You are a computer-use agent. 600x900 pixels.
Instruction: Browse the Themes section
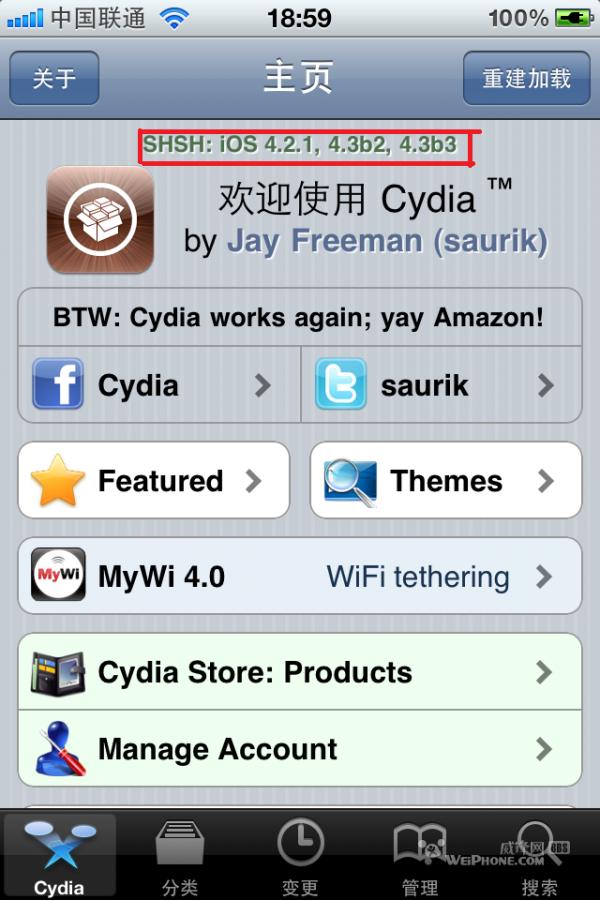click(446, 481)
